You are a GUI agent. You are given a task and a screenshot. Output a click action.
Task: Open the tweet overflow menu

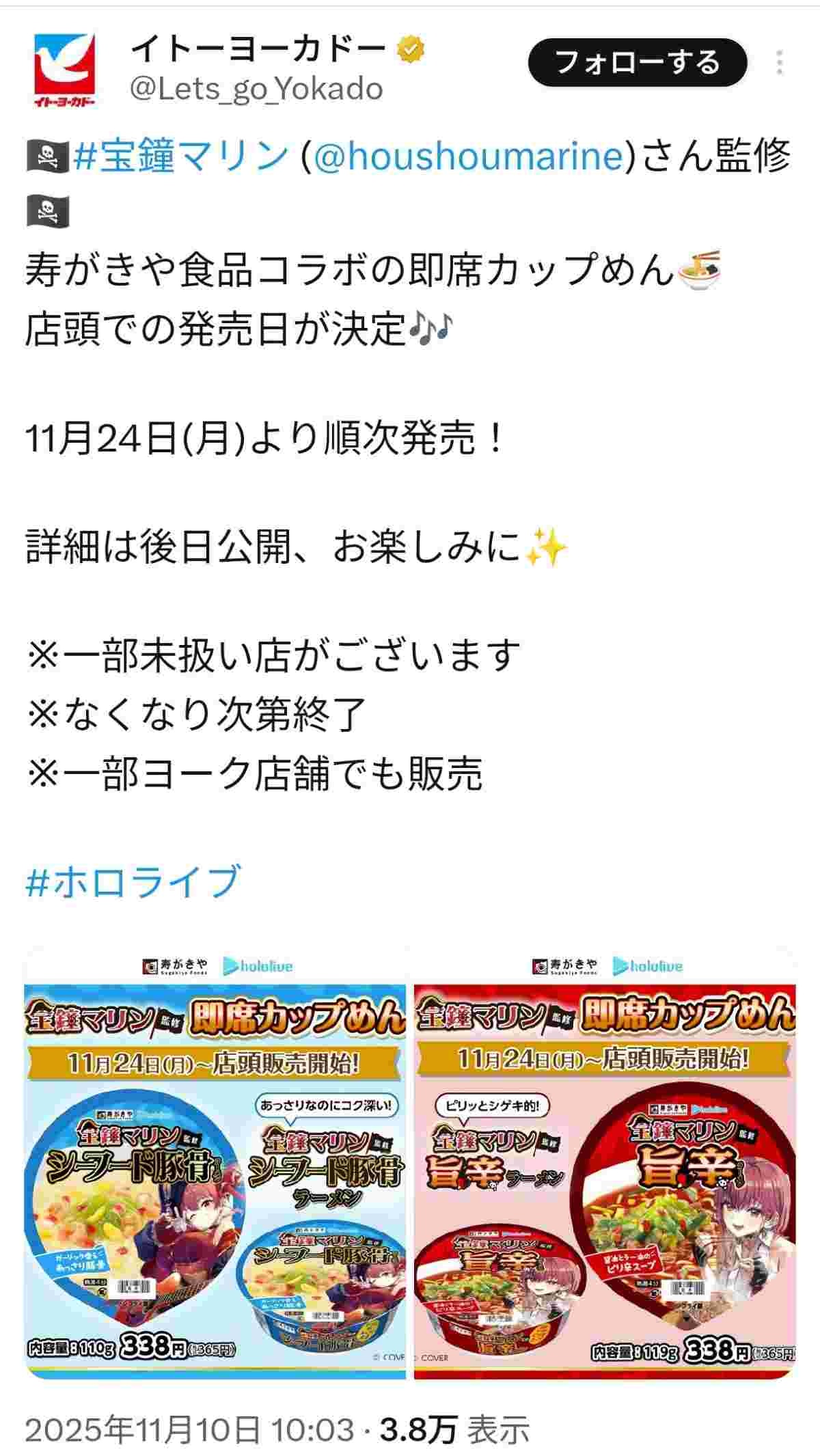coord(780,63)
